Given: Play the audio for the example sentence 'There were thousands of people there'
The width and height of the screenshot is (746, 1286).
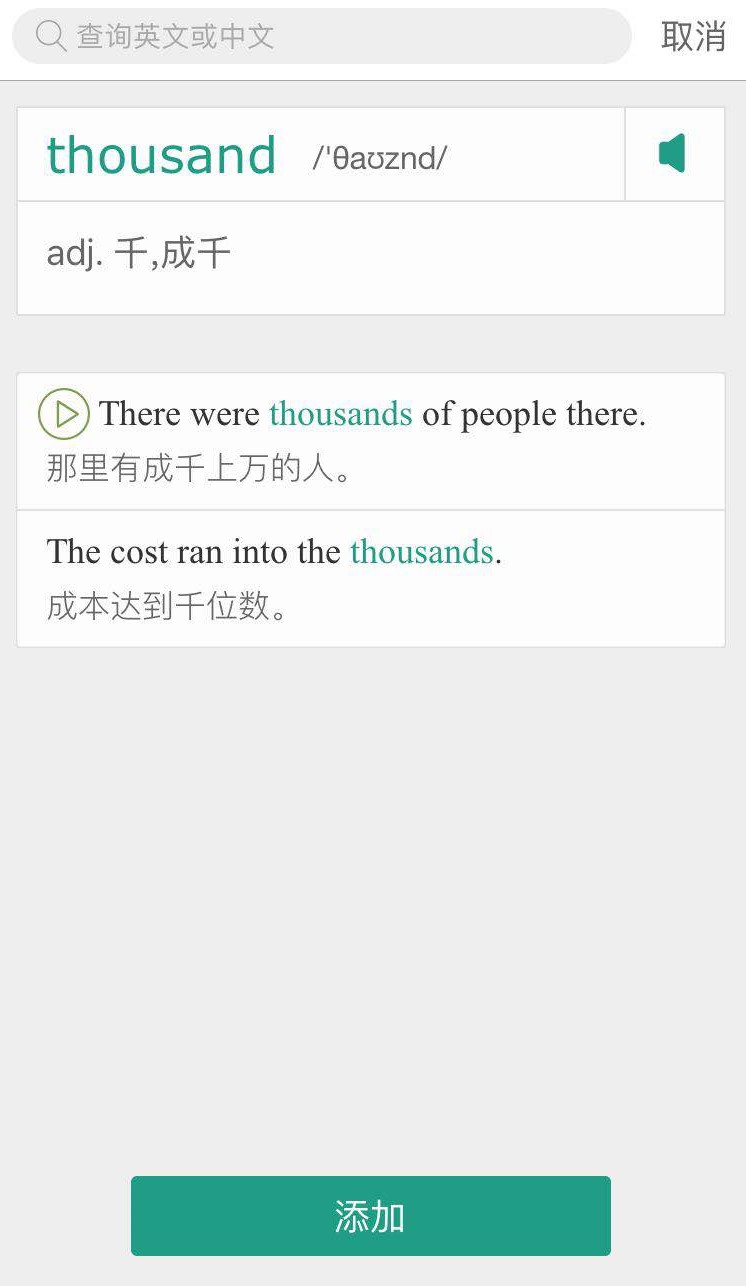Looking at the screenshot, I should pos(64,413).
